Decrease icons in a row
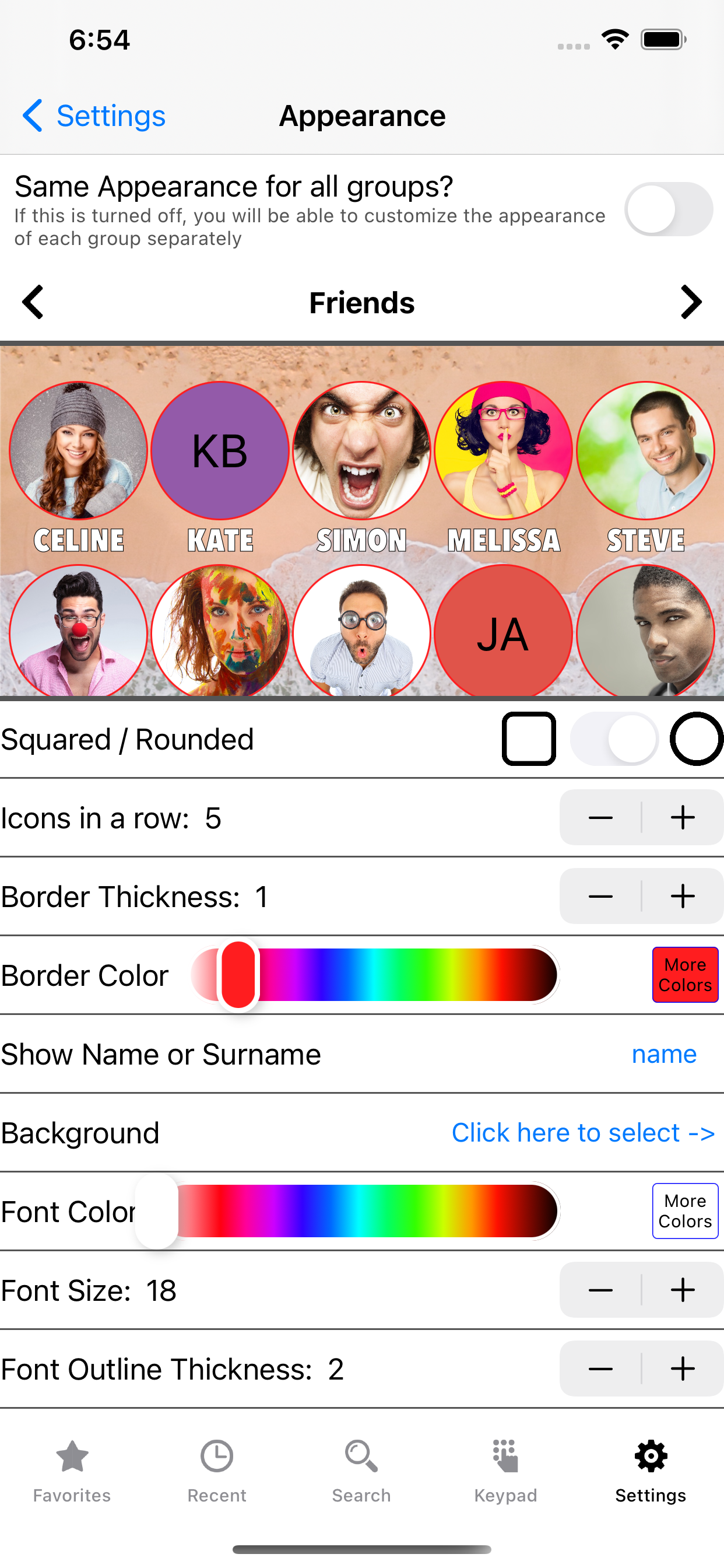This screenshot has height=1568, width=724. point(600,817)
